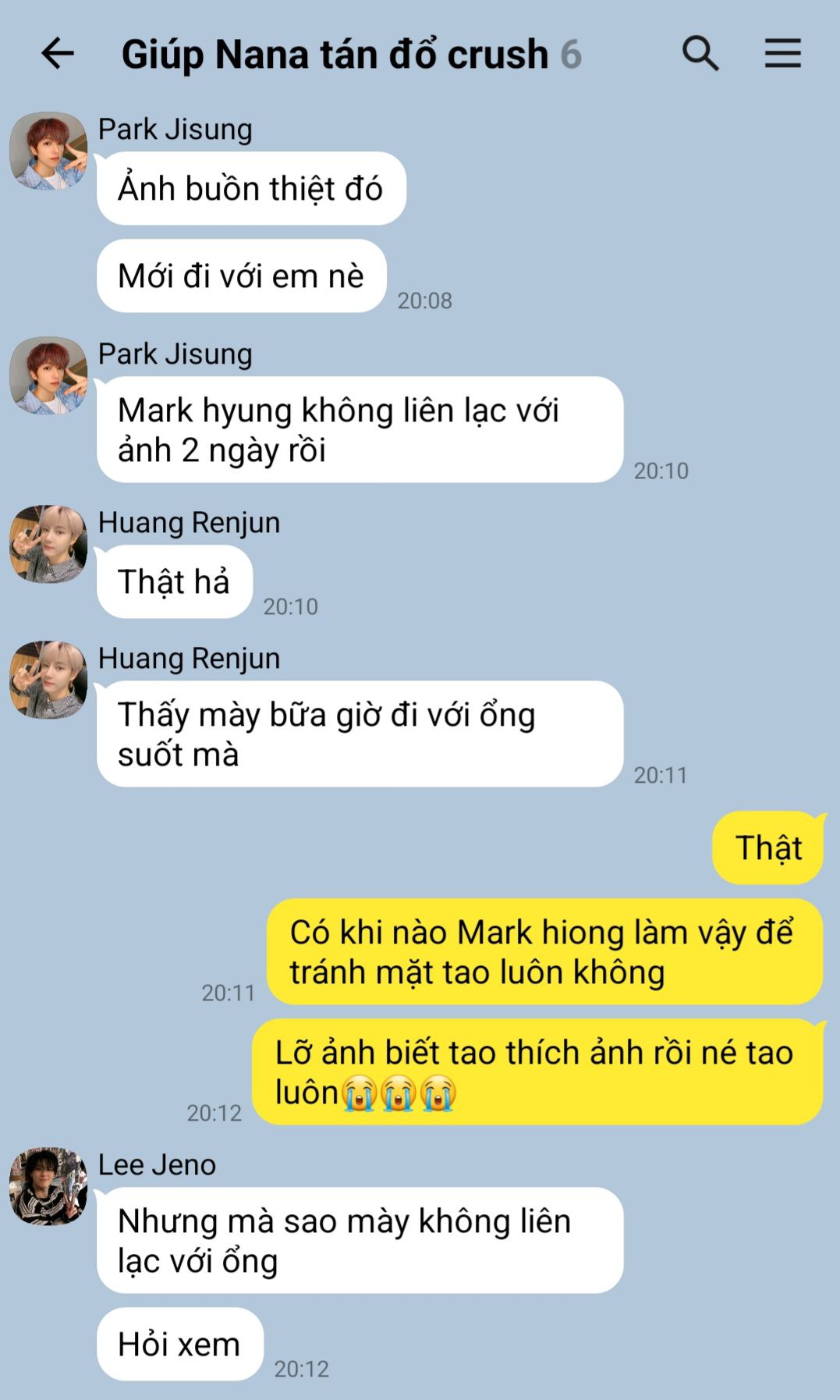Search within this chat
Screen dimensions: 840x1400
[x=700, y=54]
